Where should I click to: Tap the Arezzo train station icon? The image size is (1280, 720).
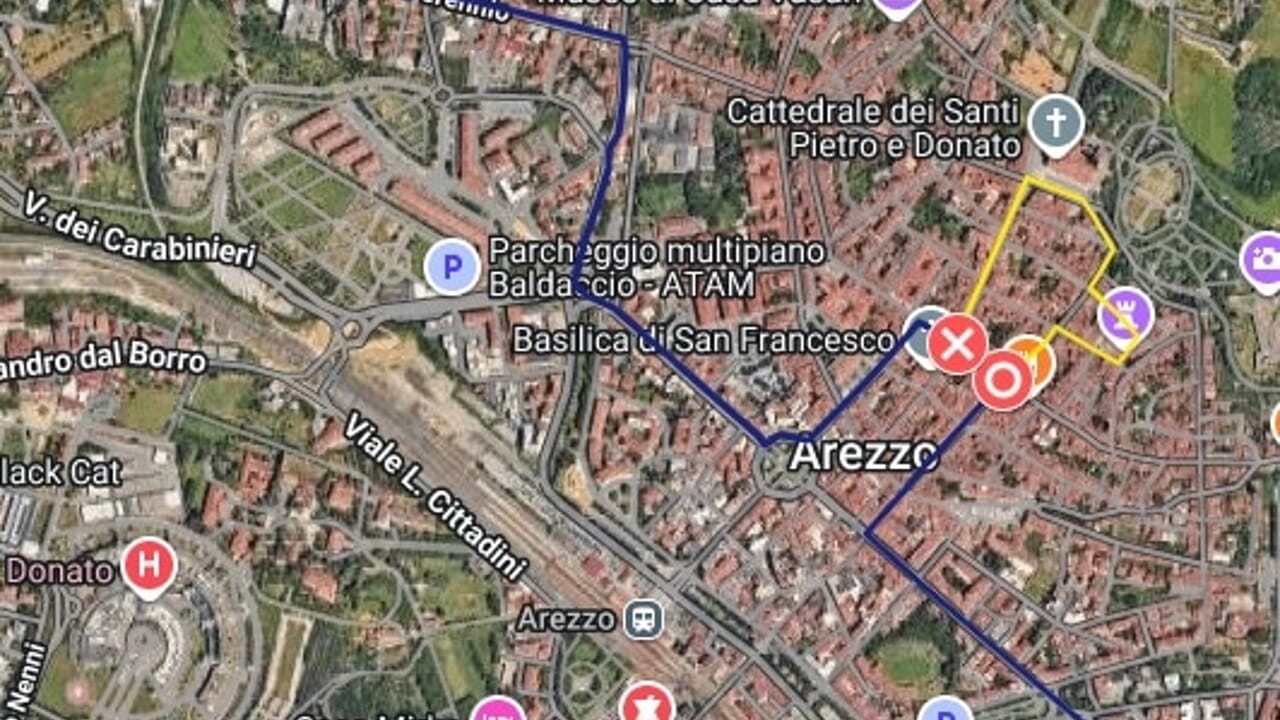643,619
